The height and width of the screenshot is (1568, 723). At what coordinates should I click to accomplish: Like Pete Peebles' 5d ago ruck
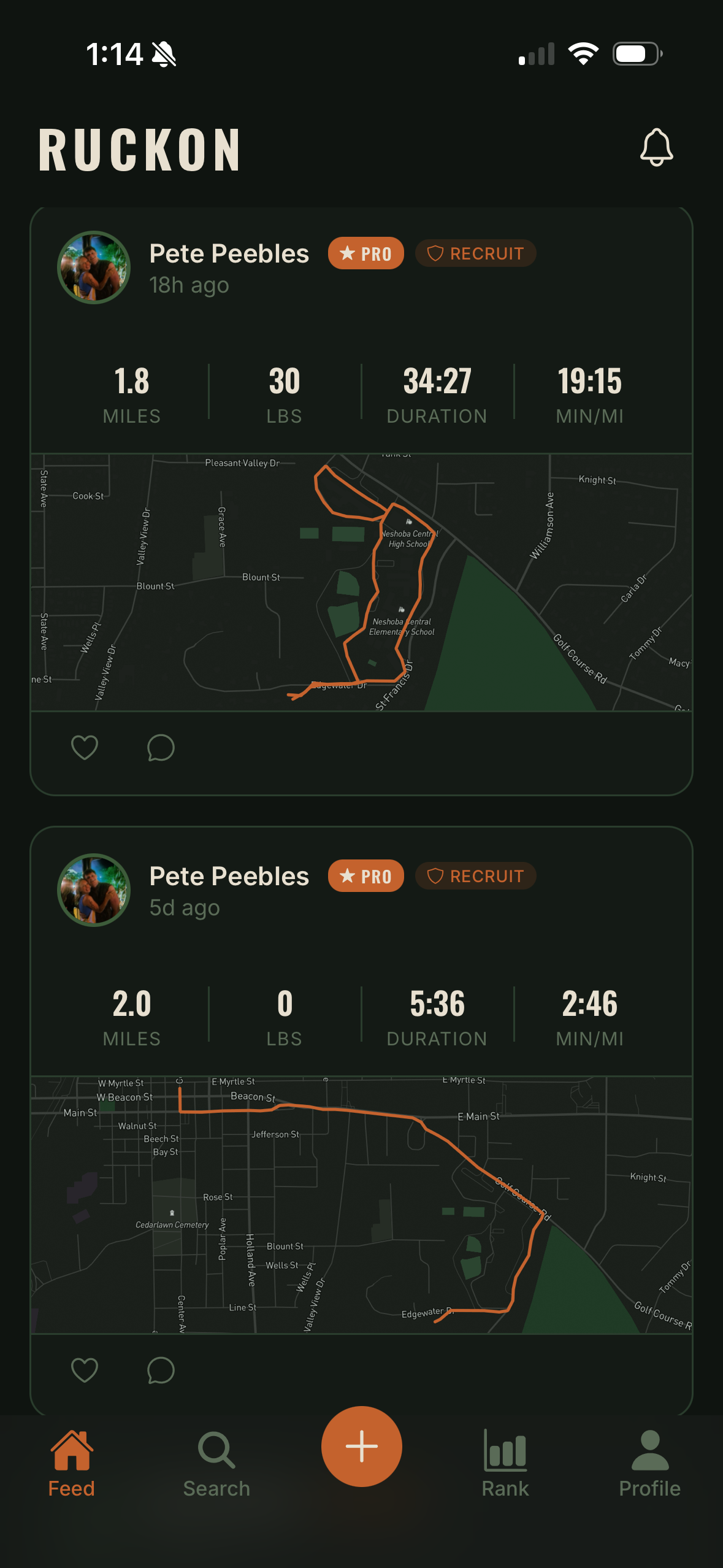85,1370
